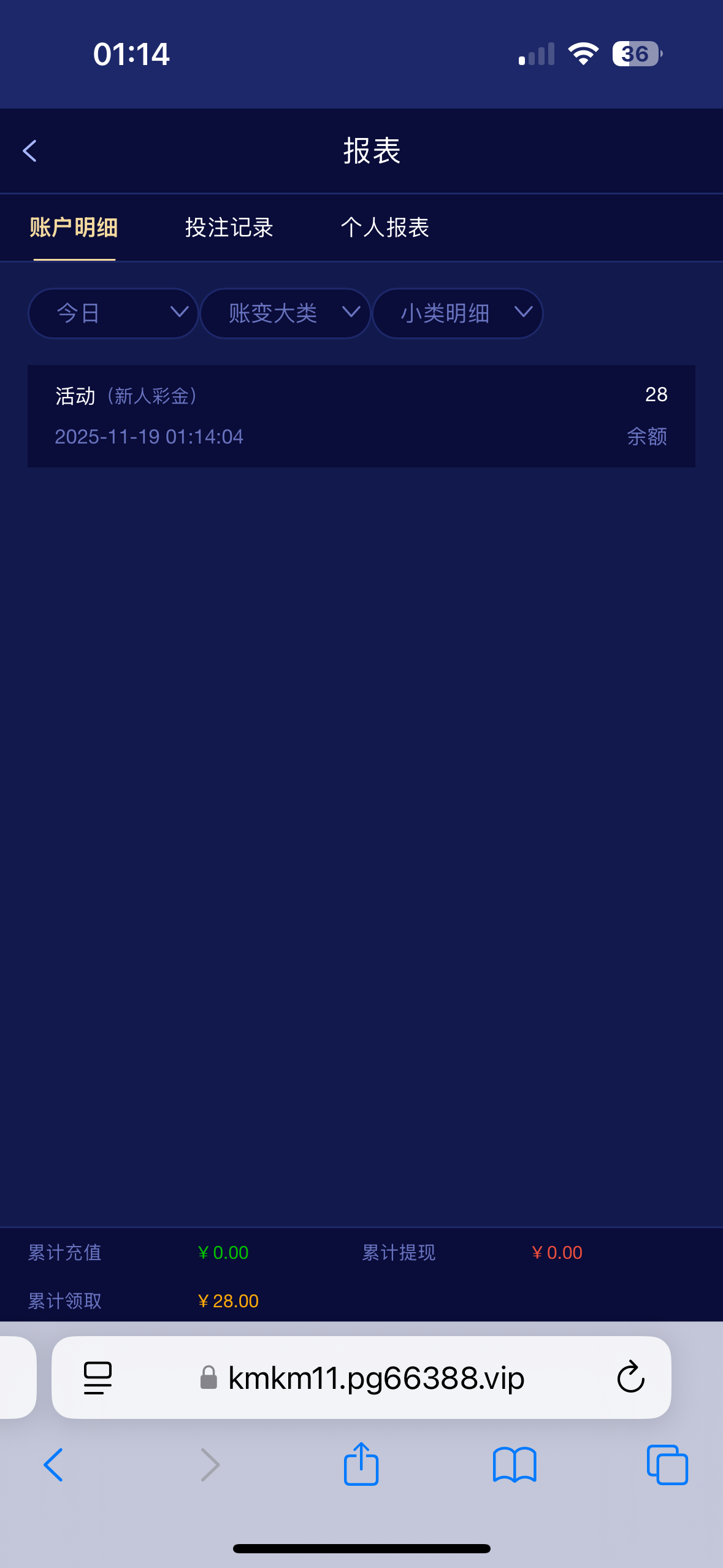
Task: Tap the kmkm11.pg66388.vip address bar
Action: point(375,1378)
